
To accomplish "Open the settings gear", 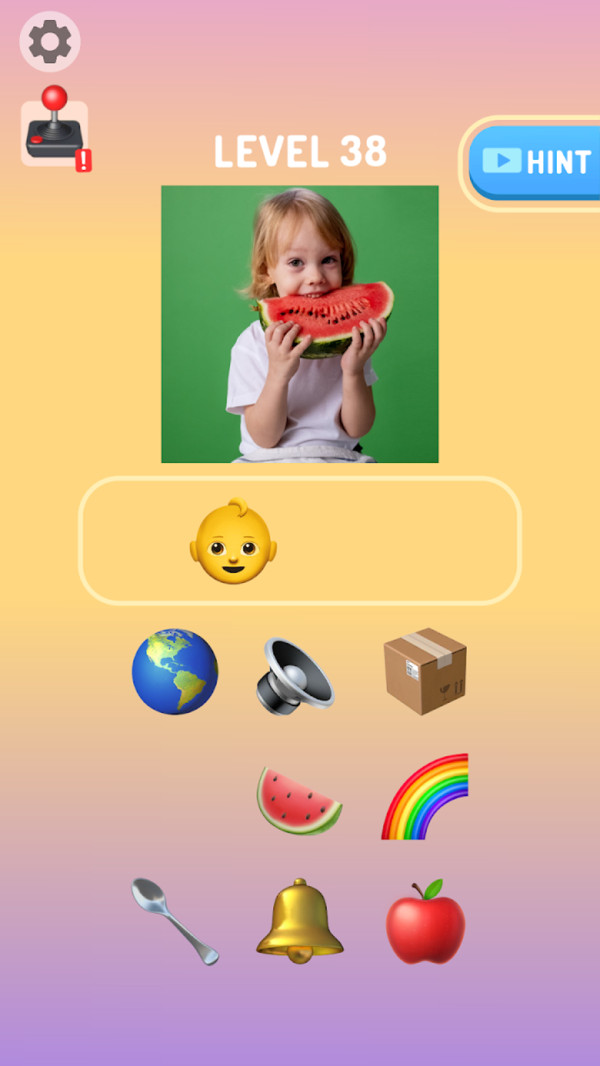I will 49,41.
